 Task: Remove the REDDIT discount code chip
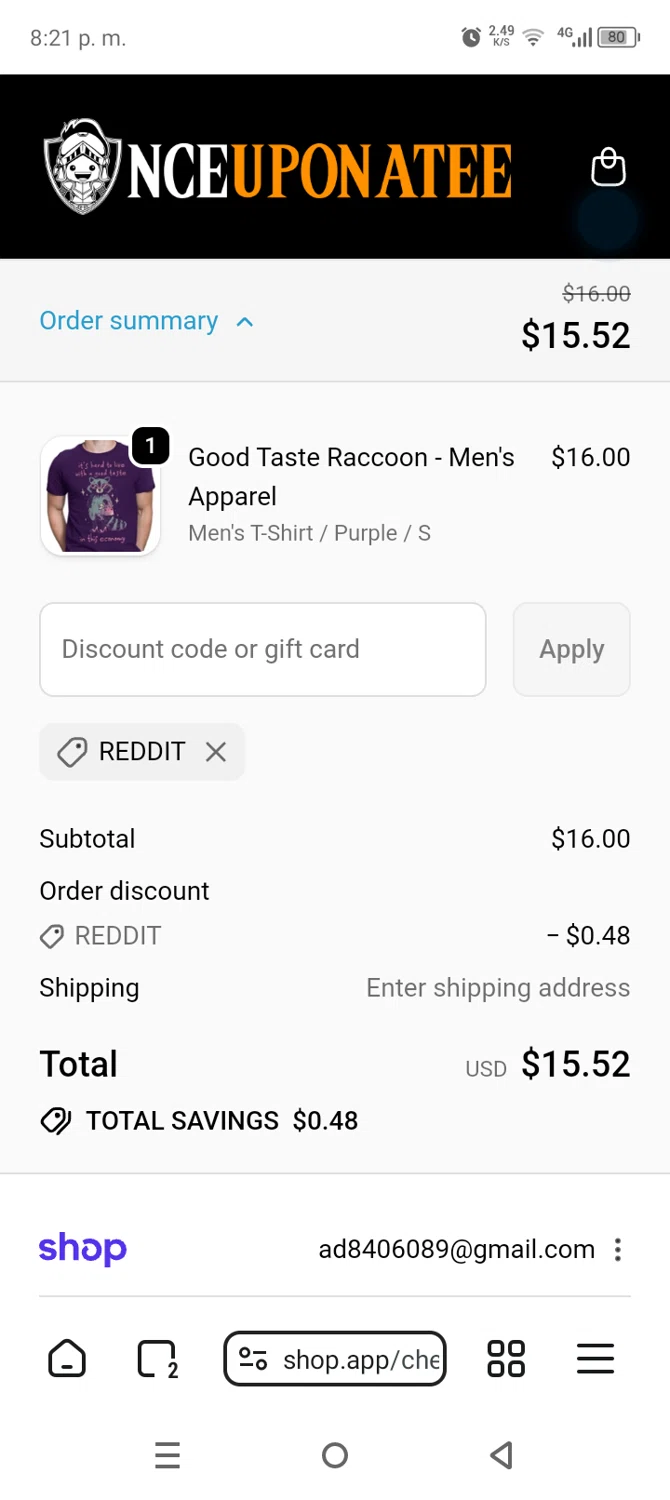(216, 752)
